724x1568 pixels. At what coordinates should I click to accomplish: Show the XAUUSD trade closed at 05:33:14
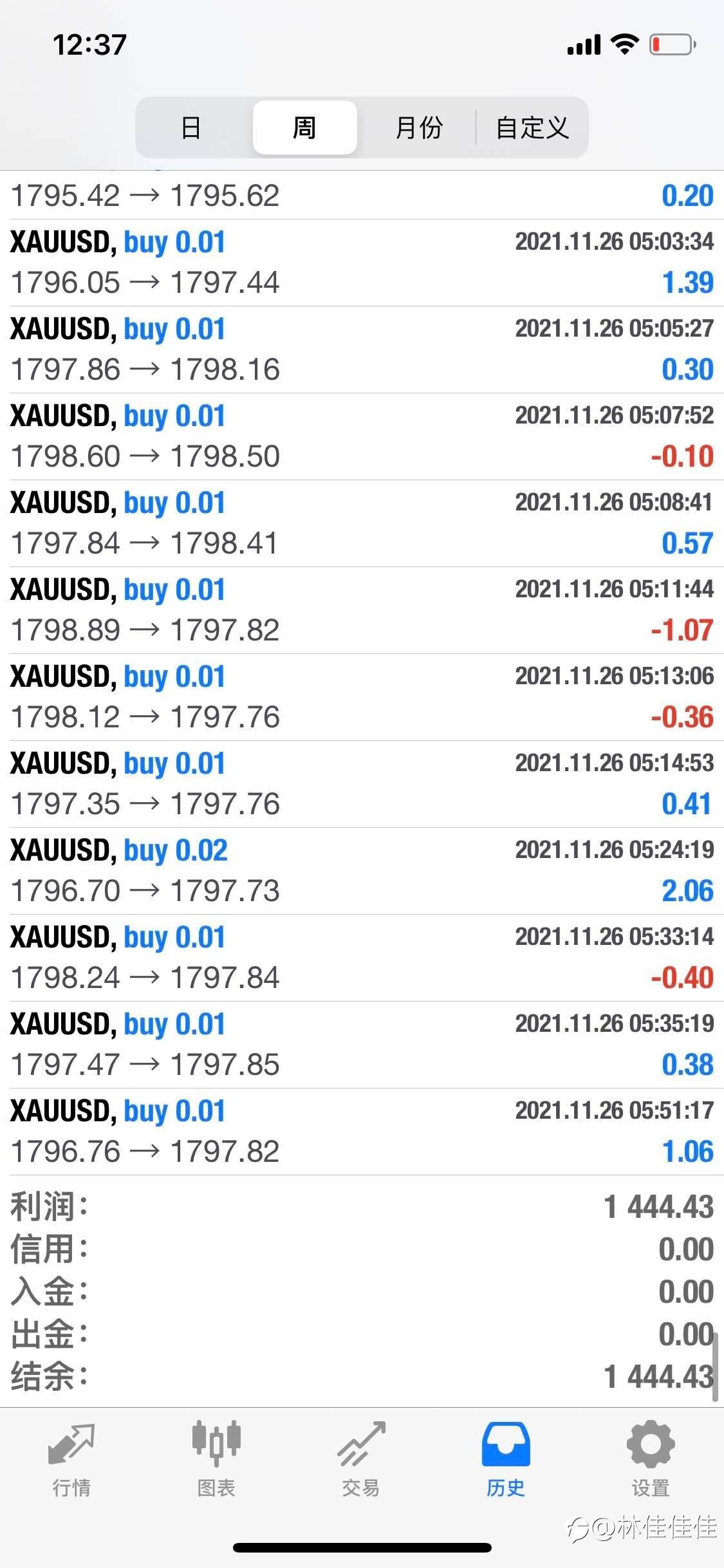[362, 958]
